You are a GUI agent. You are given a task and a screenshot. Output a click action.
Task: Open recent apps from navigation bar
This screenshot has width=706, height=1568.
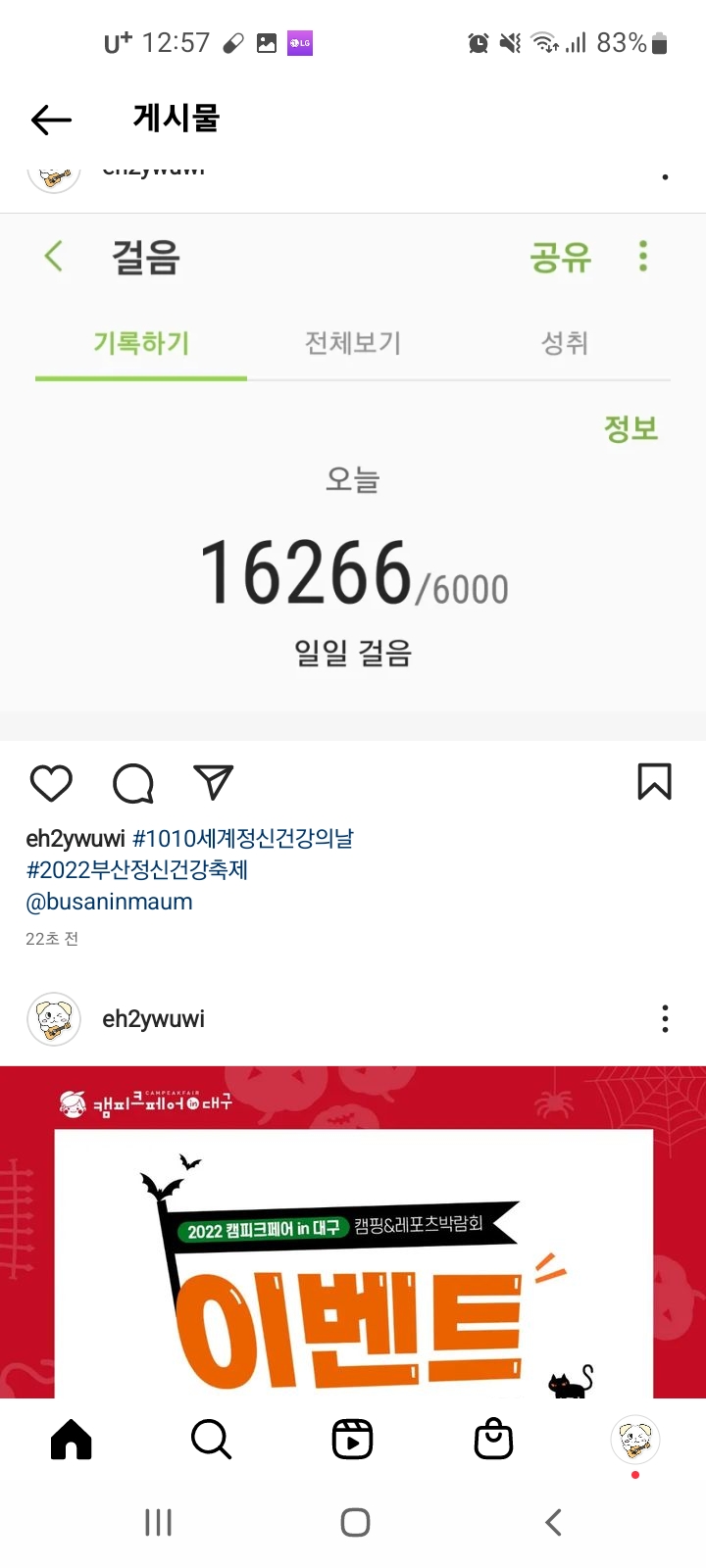tap(158, 1522)
